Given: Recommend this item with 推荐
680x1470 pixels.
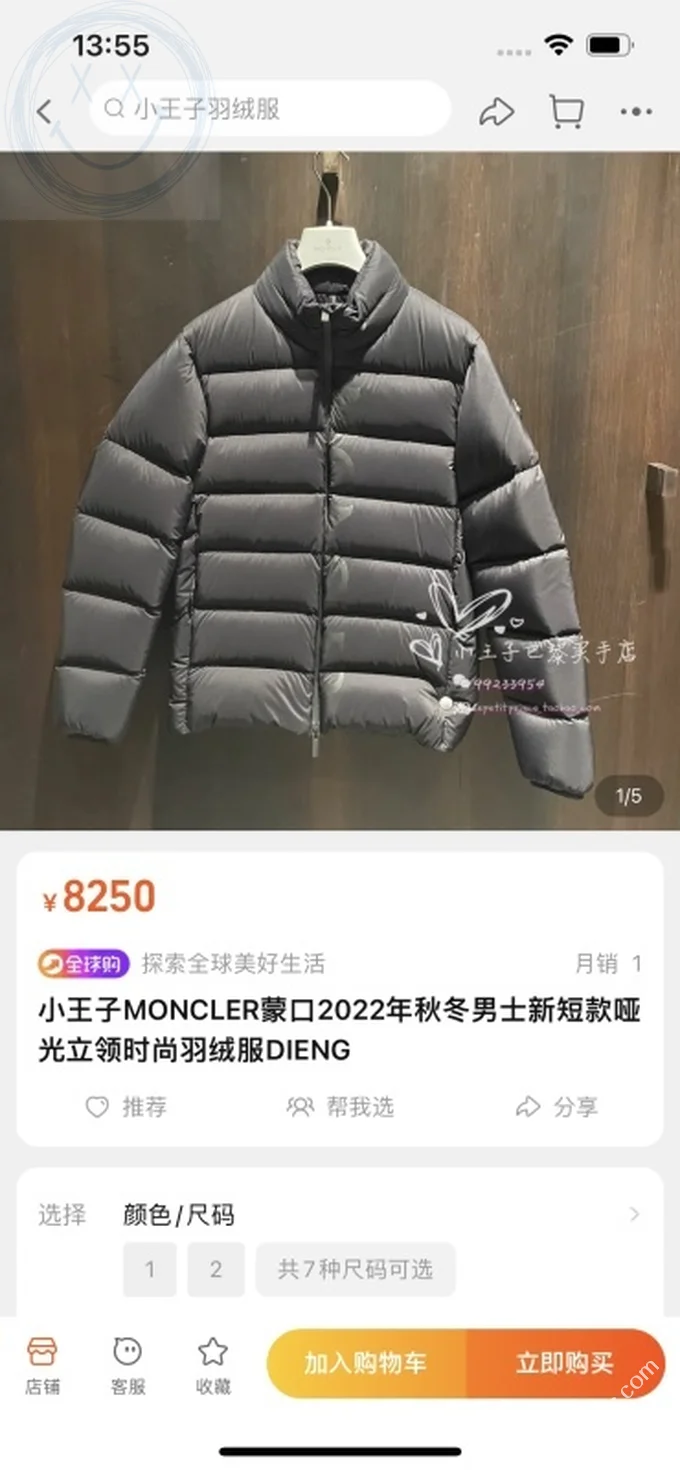Looking at the screenshot, I should click(126, 1107).
